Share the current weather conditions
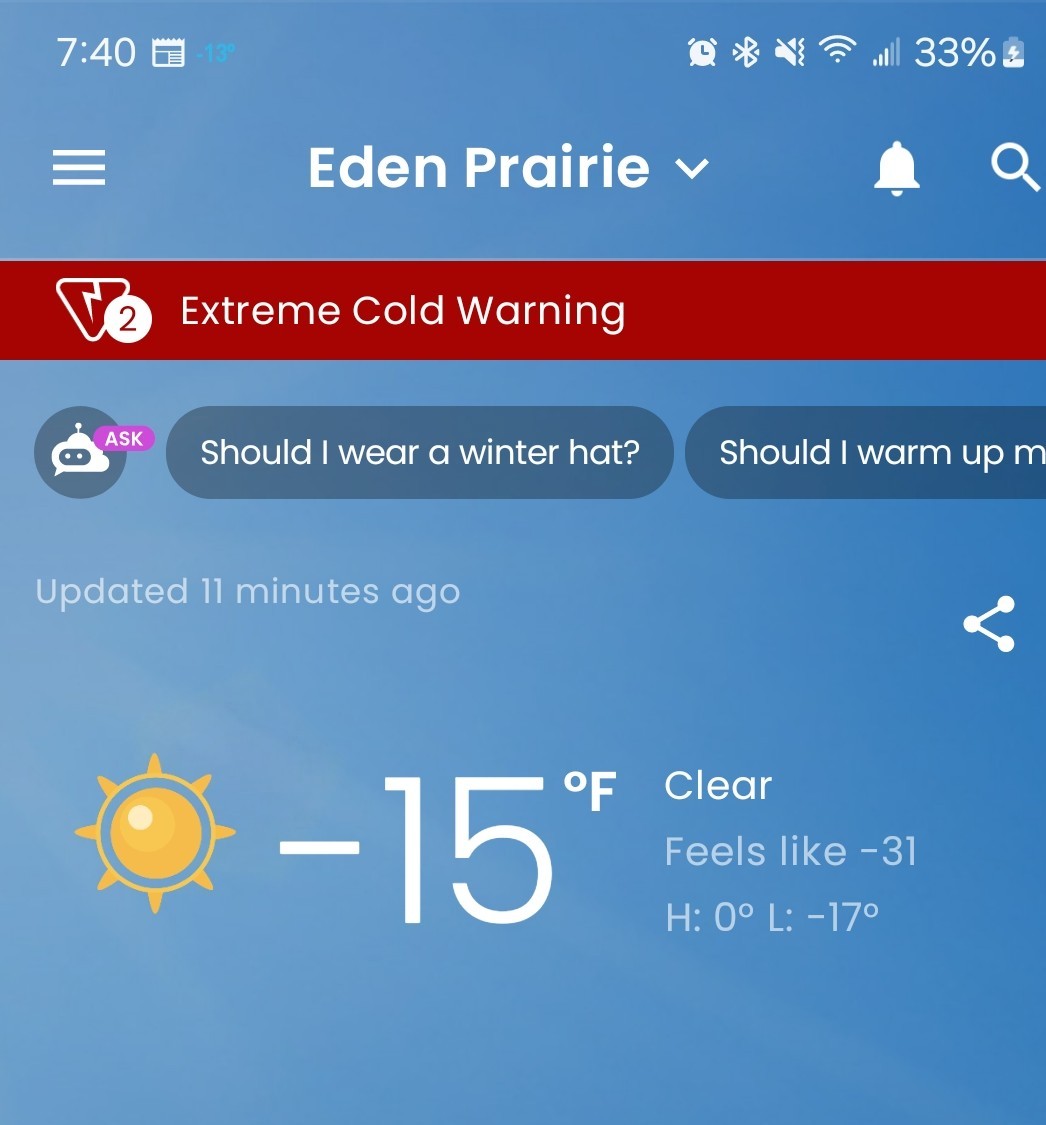The width and height of the screenshot is (1046, 1125). 989,624
